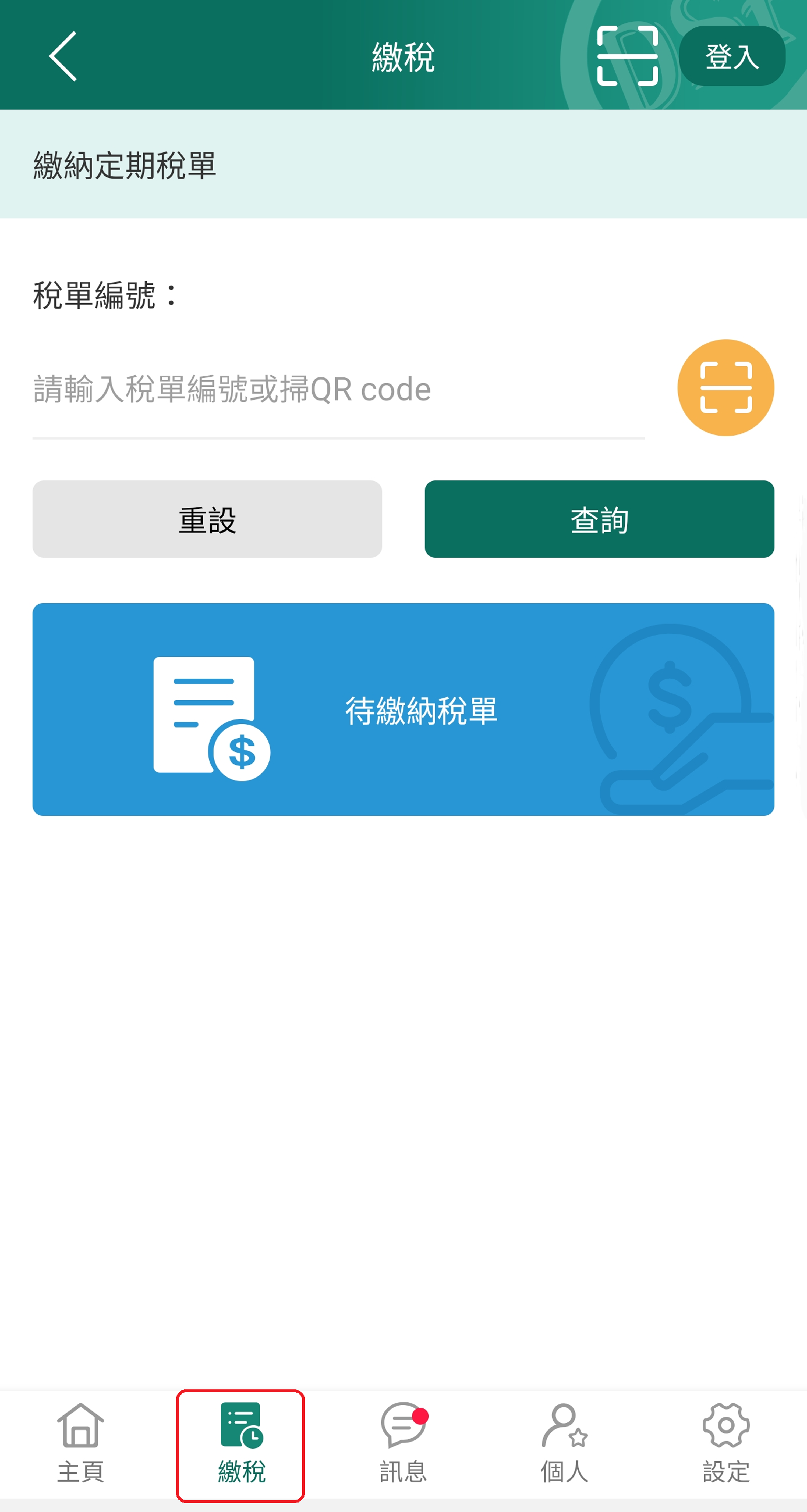The height and width of the screenshot is (1512, 807).
Task: Tap 查詢 to search the tax bill
Action: (599, 519)
